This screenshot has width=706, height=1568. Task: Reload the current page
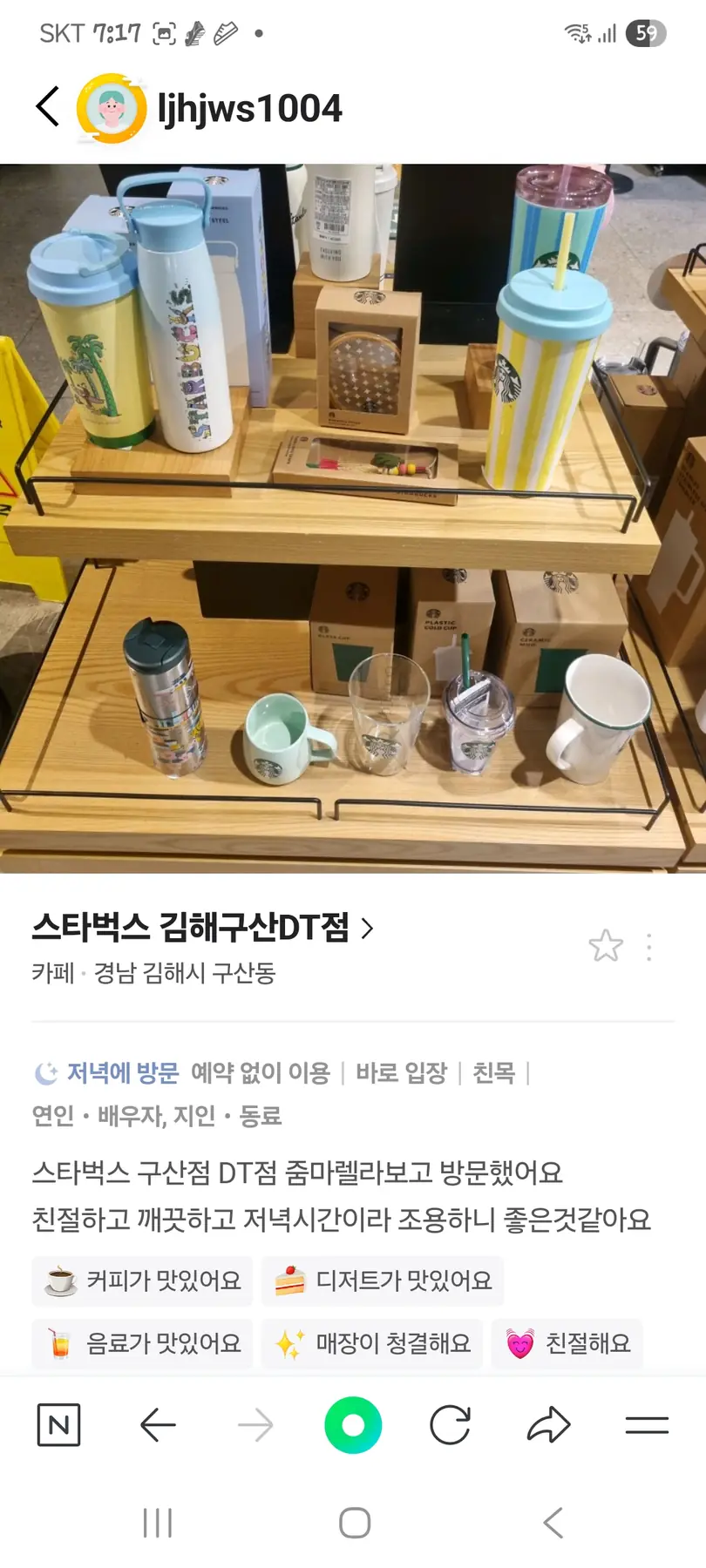451,1425
